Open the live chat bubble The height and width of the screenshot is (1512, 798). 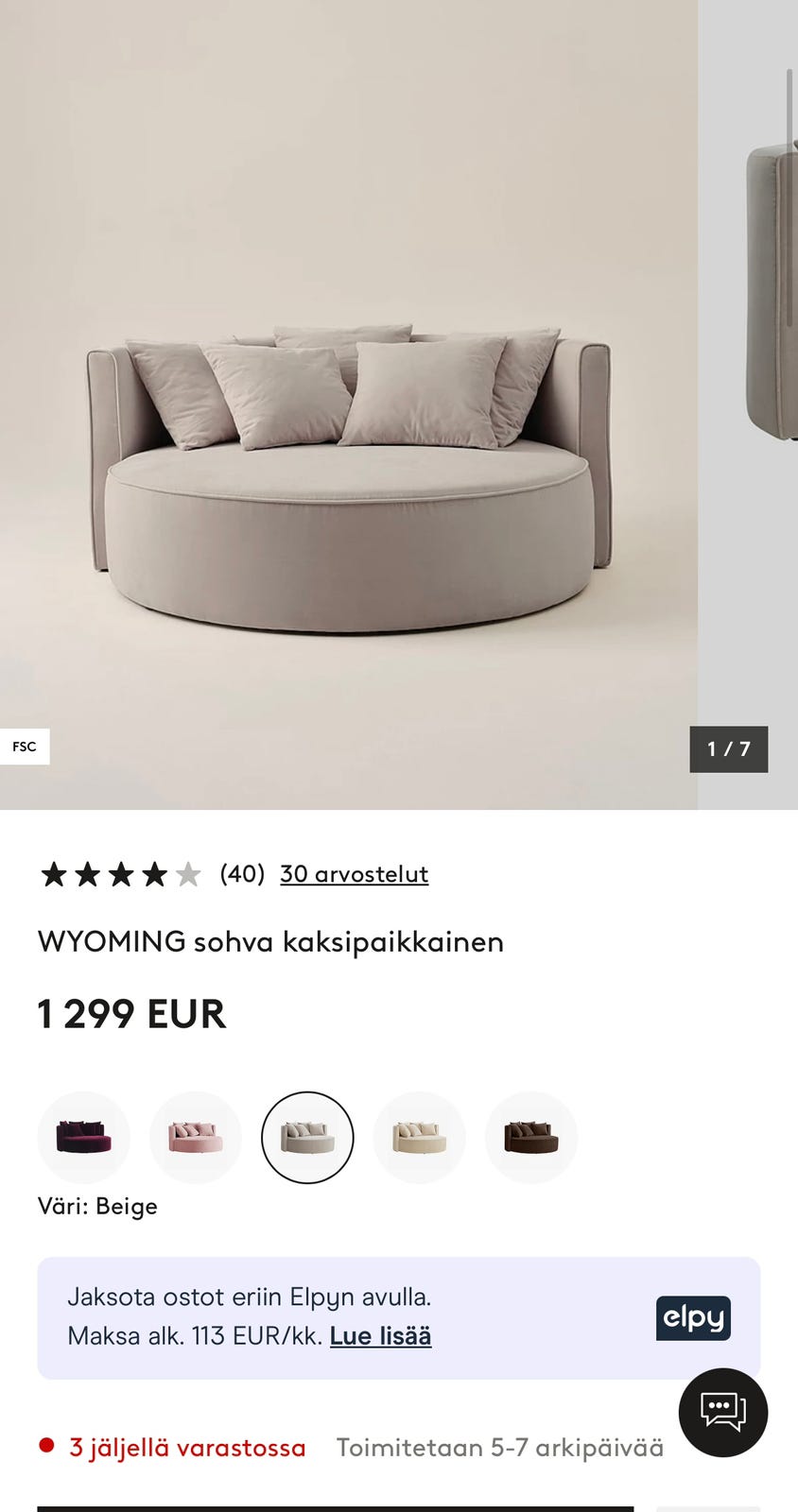pyautogui.click(x=722, y=1412)
